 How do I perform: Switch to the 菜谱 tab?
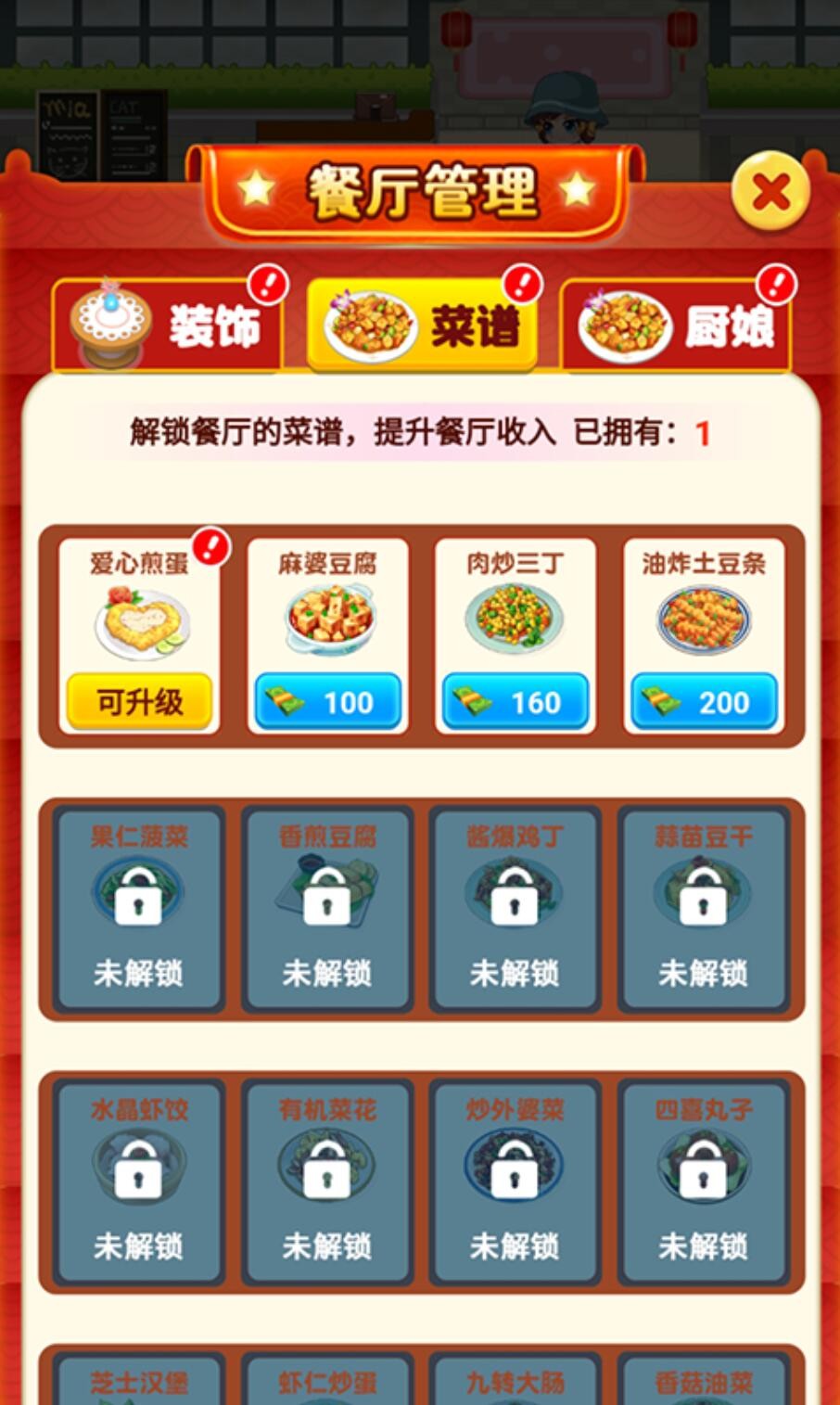click(x=422, y=326)
